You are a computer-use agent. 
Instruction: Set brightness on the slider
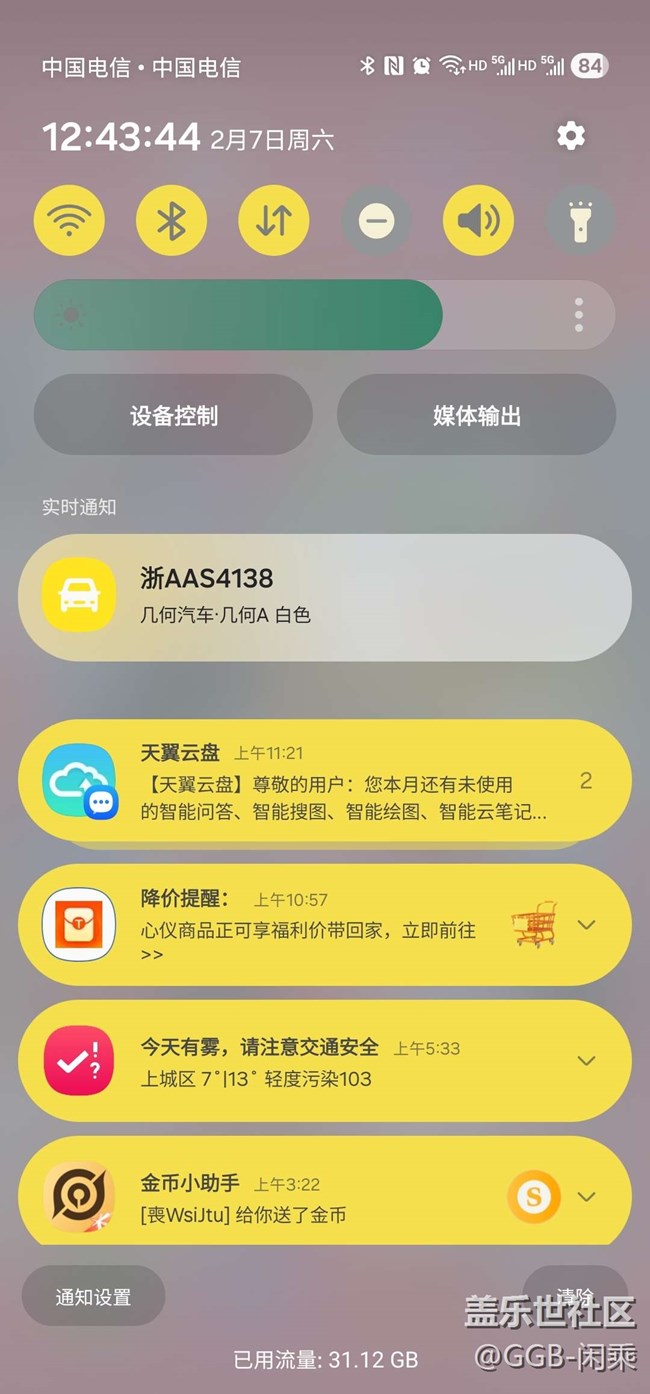[300, 315]
